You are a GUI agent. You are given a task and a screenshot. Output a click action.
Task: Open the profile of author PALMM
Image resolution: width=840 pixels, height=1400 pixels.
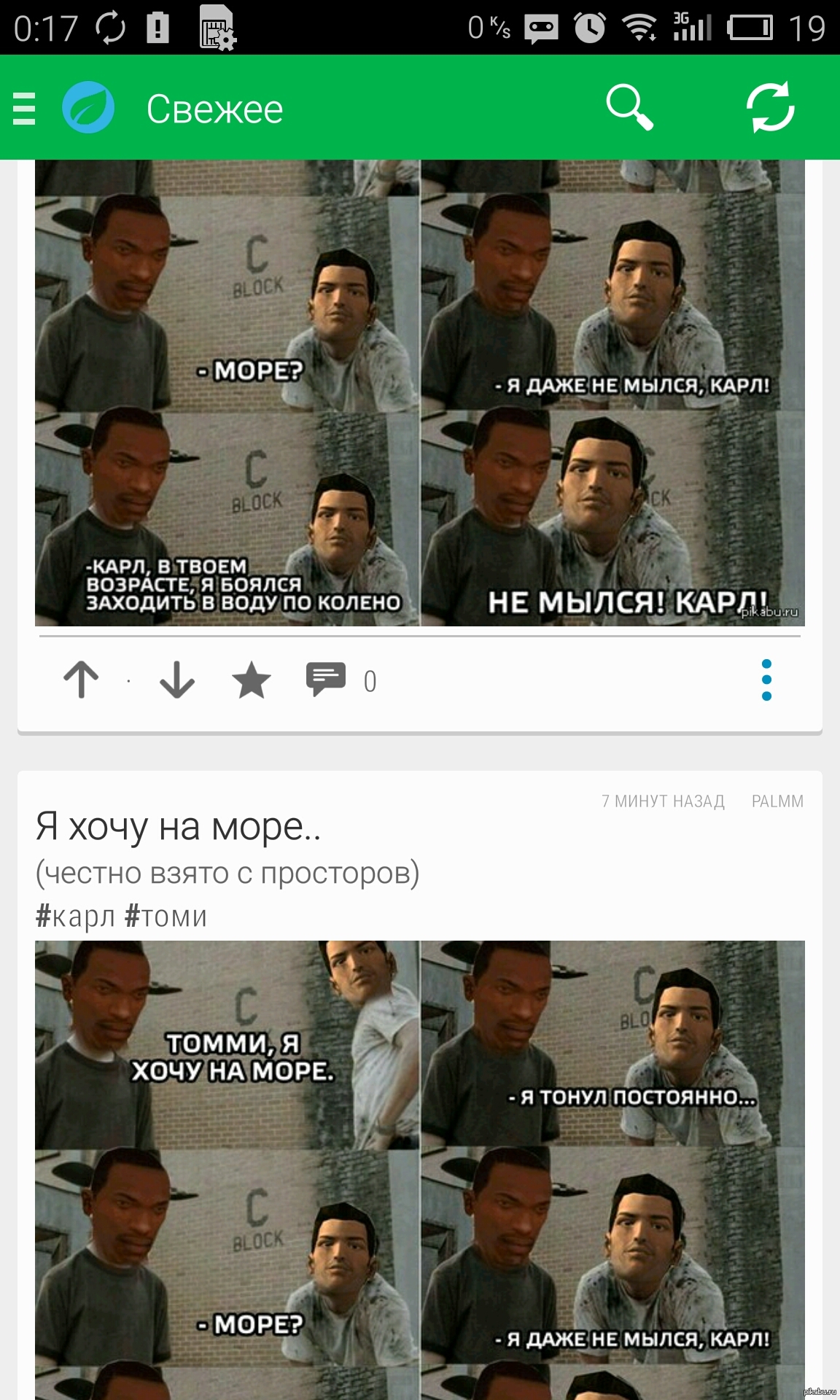tap(777, 801)
